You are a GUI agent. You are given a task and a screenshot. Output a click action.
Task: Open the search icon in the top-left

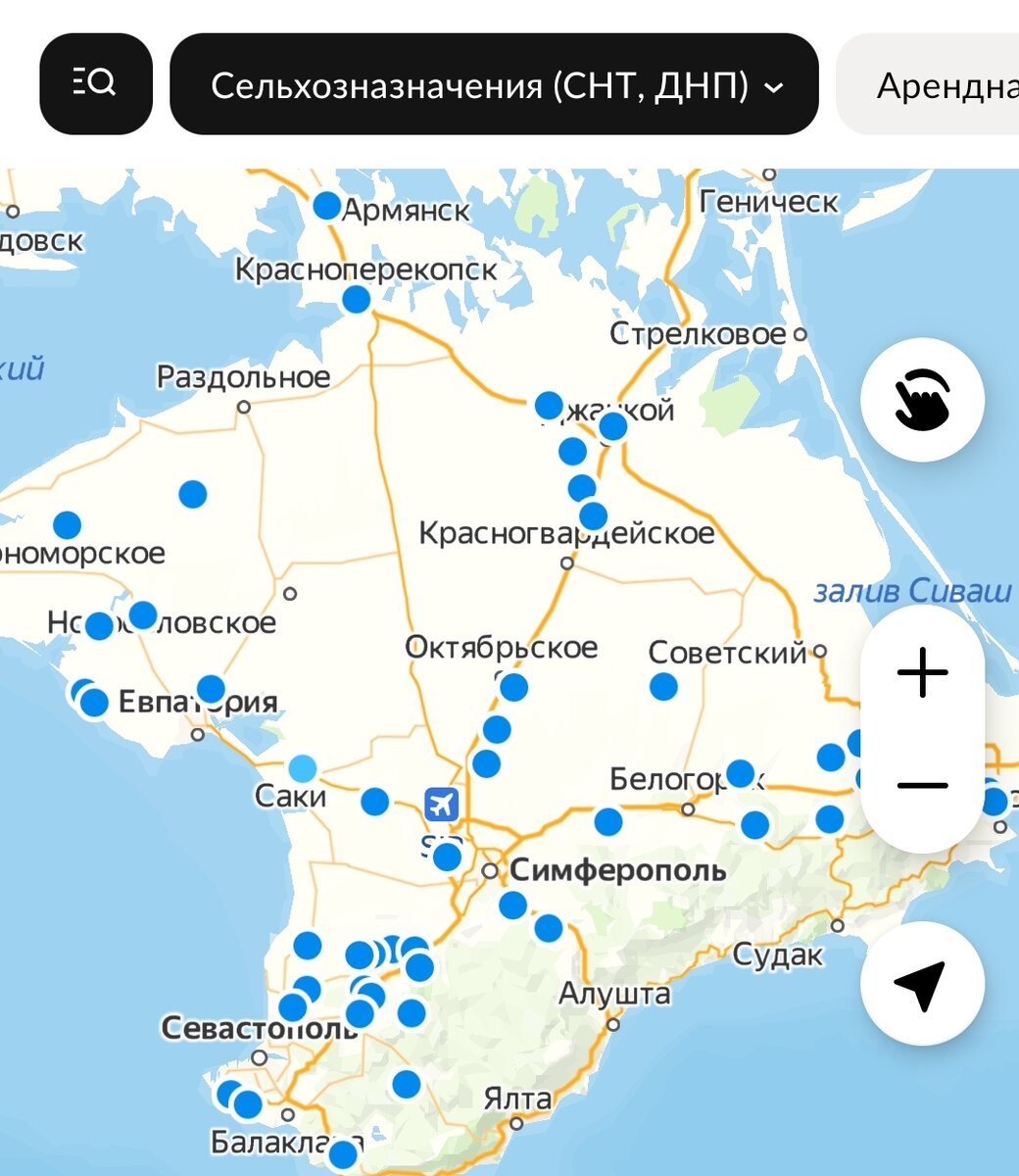[95, 82]
